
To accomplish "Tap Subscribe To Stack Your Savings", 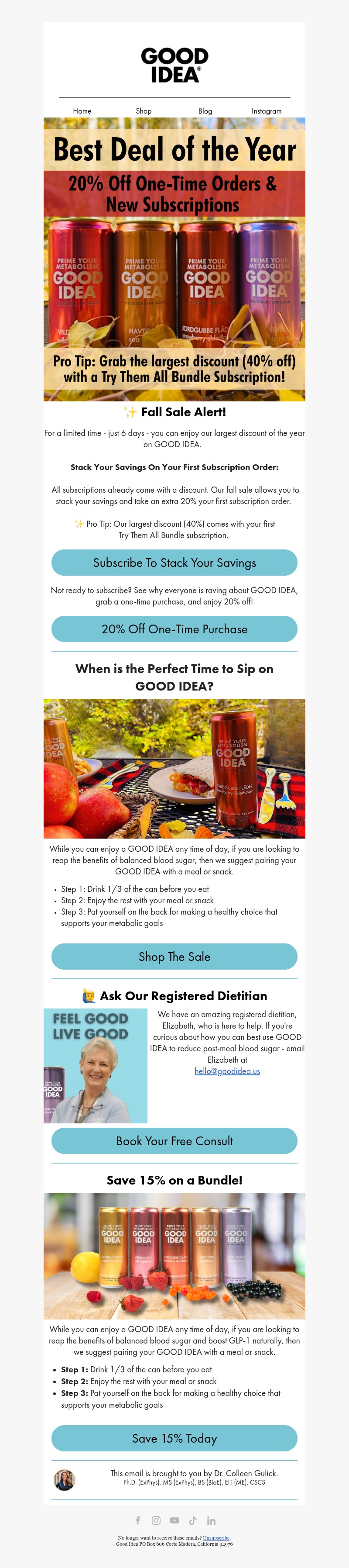I will [174, 563].
